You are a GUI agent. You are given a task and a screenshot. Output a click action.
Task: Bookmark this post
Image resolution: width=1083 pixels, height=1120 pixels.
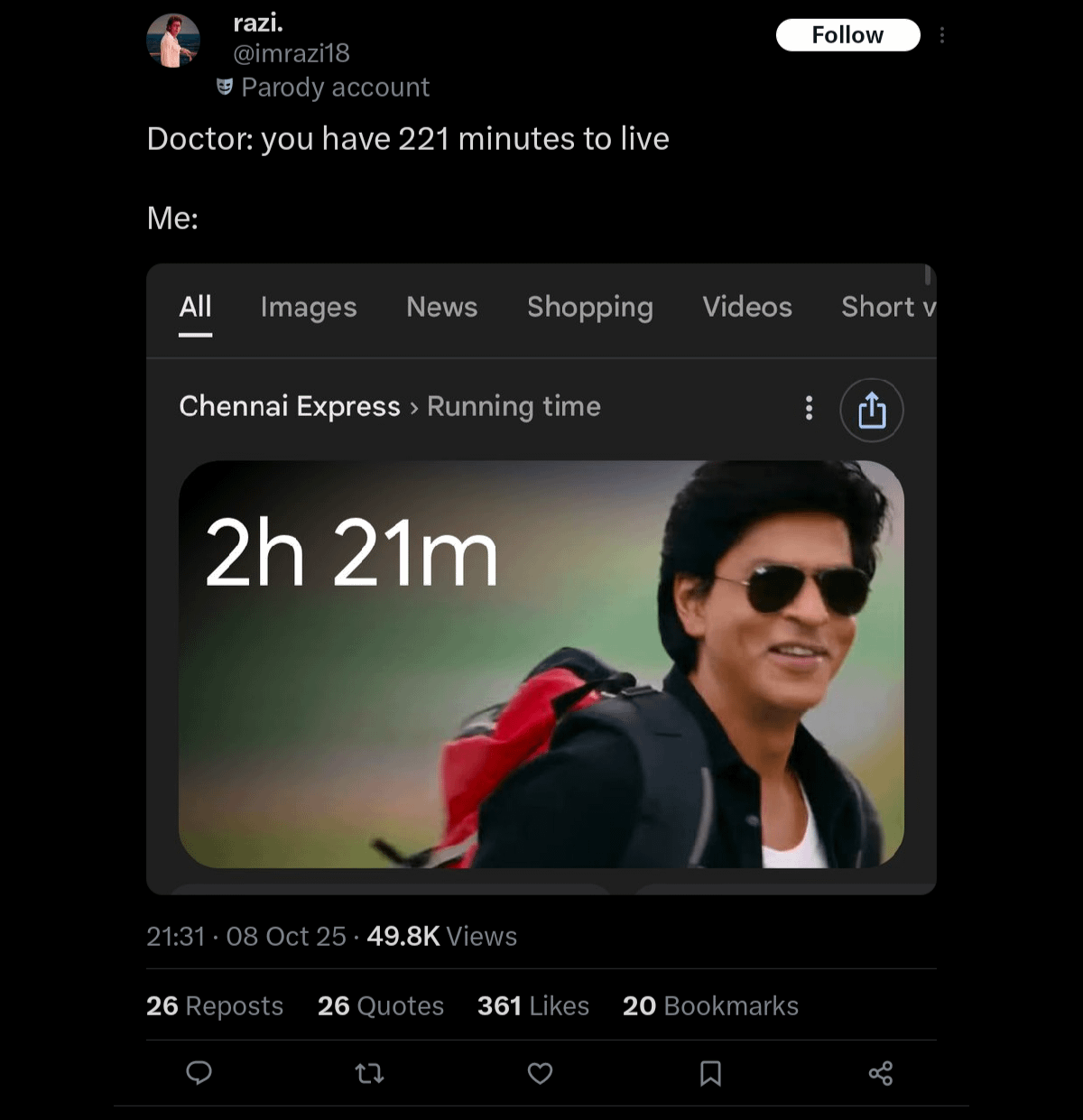point(710,1072)
